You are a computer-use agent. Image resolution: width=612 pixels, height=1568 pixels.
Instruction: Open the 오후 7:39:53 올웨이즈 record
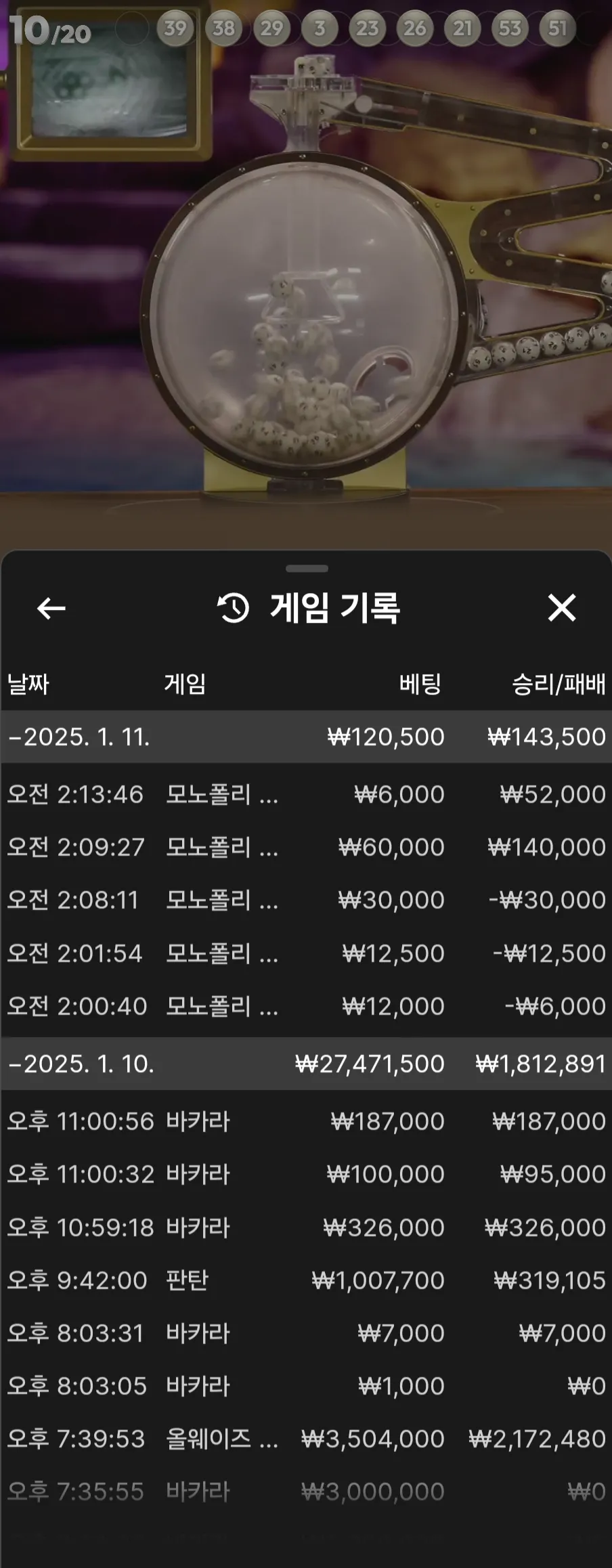click(x=306, y=1439)
